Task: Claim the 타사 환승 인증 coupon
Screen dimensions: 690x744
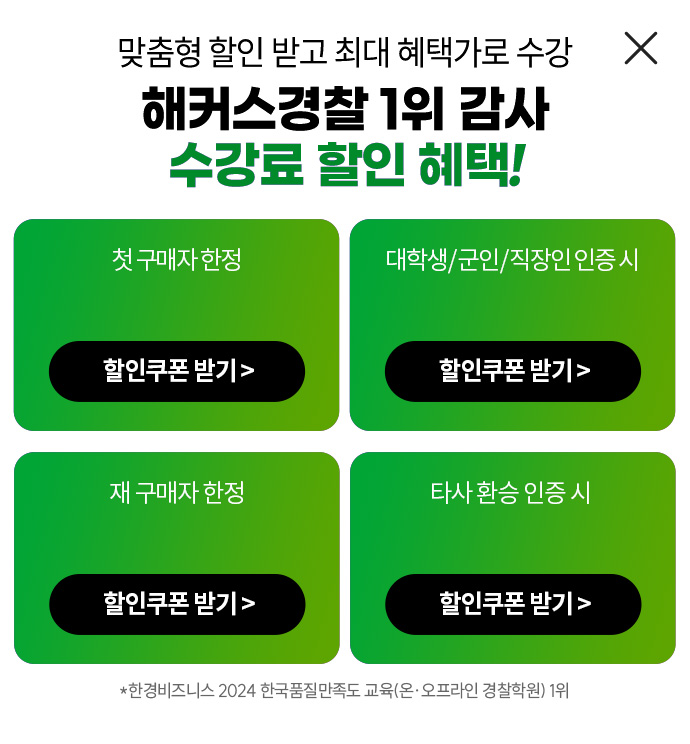Action: click(513, 604)
